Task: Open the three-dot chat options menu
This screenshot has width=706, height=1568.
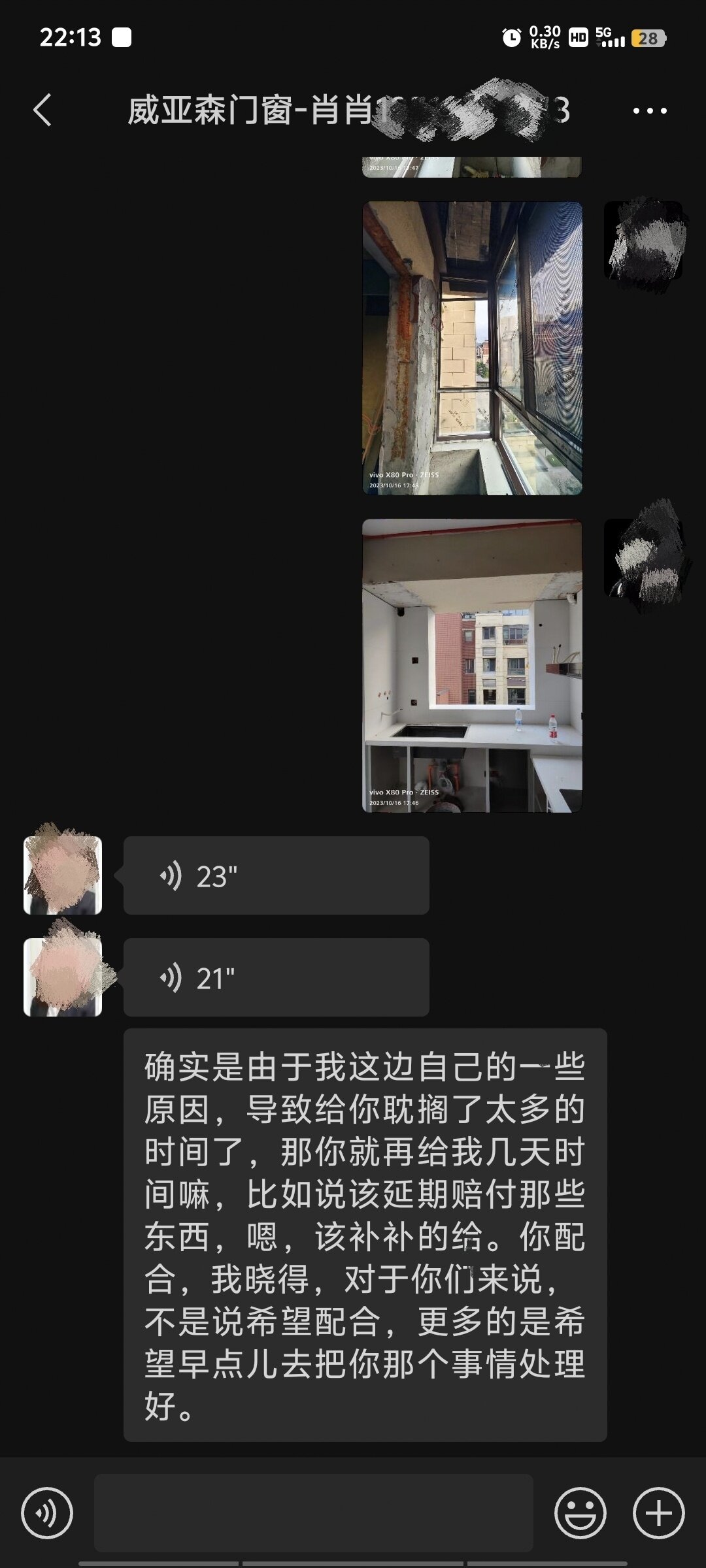Action: coord(650,110)
